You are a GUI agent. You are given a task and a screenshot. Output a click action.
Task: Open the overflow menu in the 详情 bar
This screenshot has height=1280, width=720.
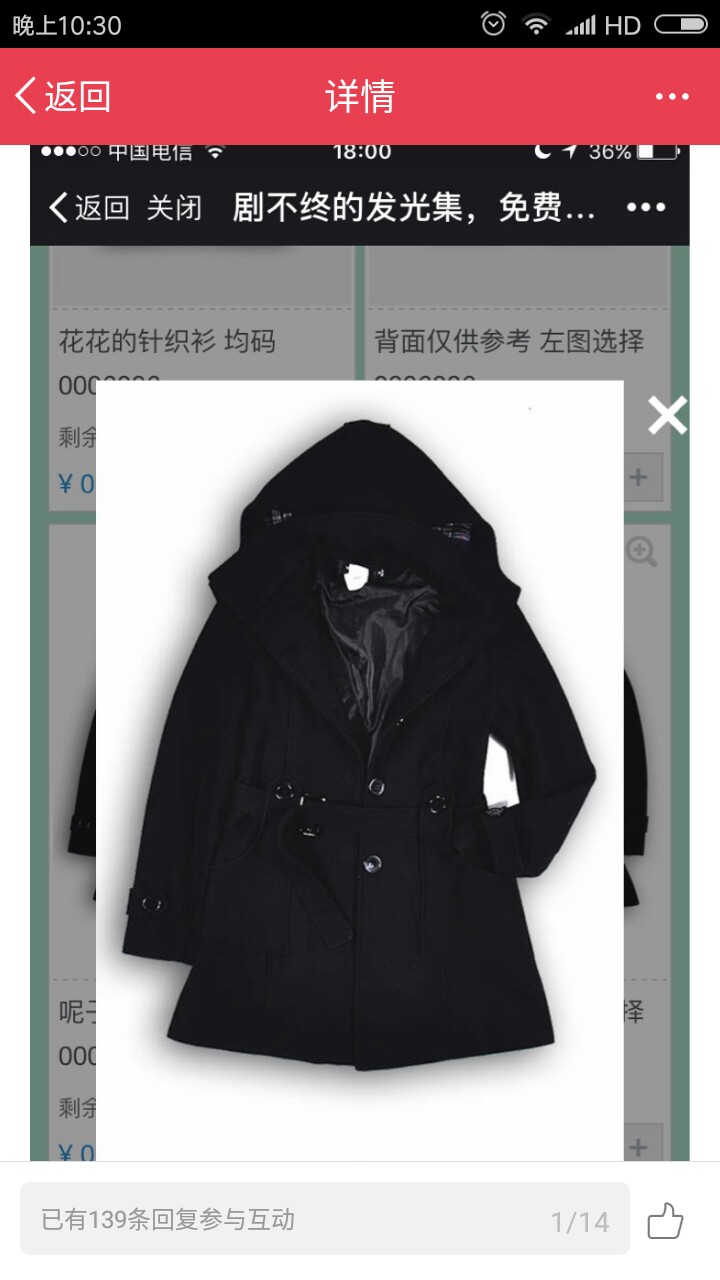(x=672, y=97)
